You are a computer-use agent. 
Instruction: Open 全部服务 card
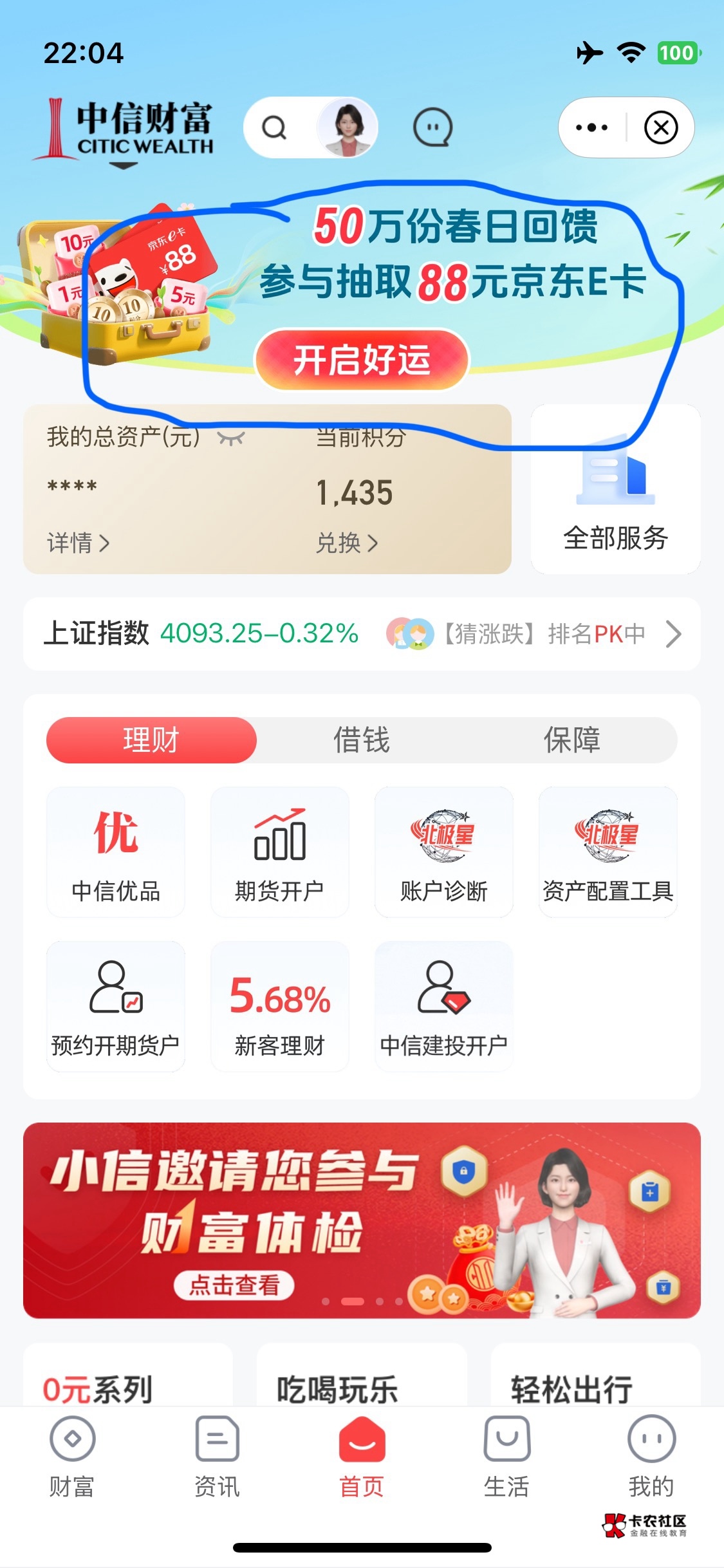[615, 489]
